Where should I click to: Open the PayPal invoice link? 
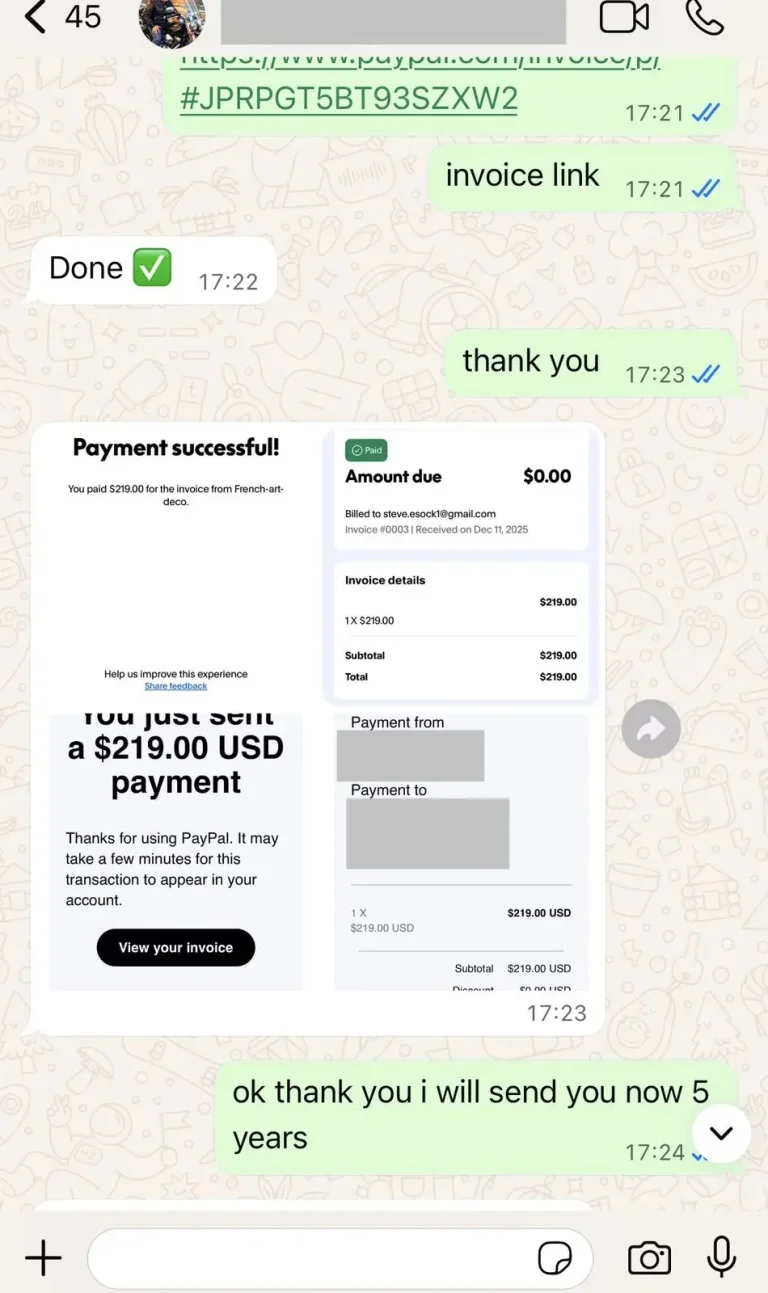tap(349, 98)
